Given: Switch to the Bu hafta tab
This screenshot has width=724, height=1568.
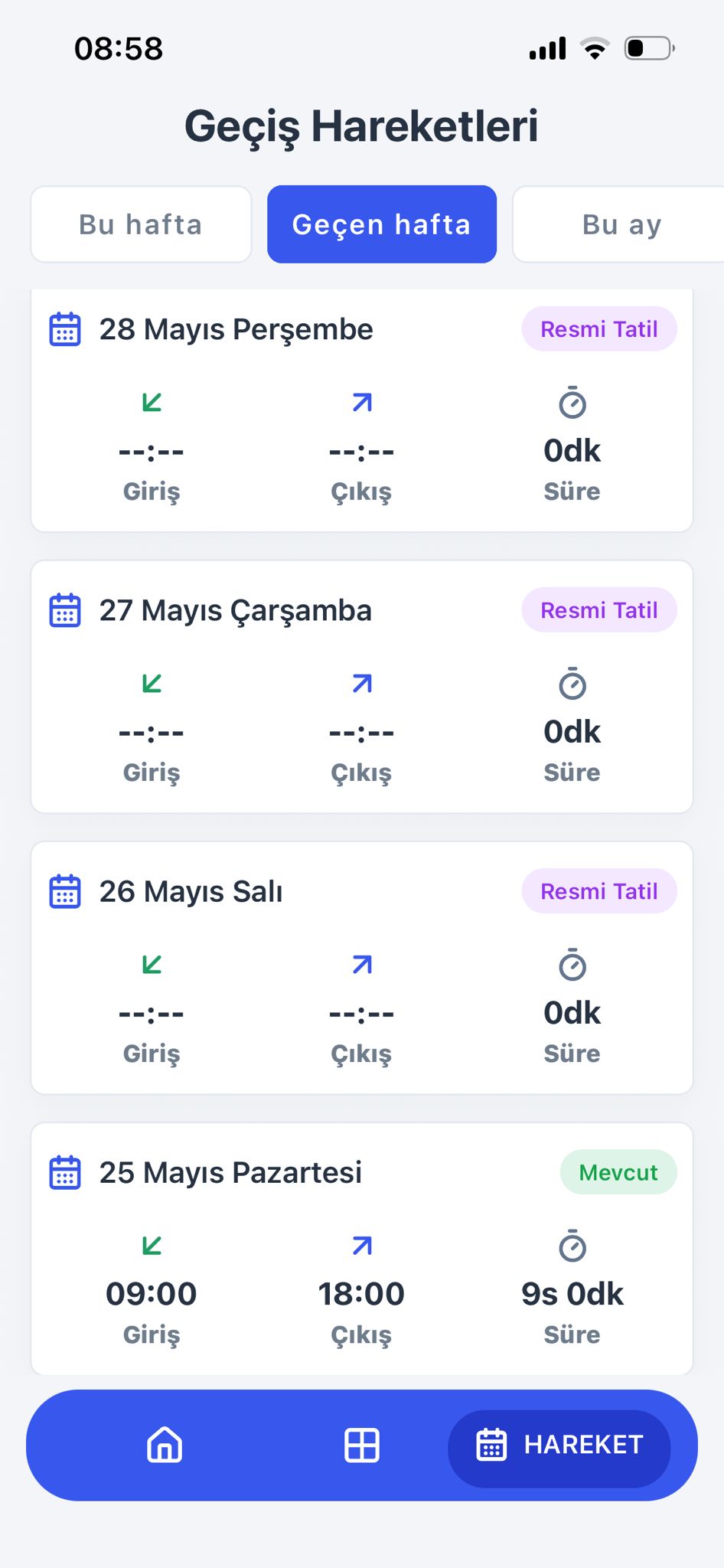Looking at the screenshot, I should coord(141,224).
